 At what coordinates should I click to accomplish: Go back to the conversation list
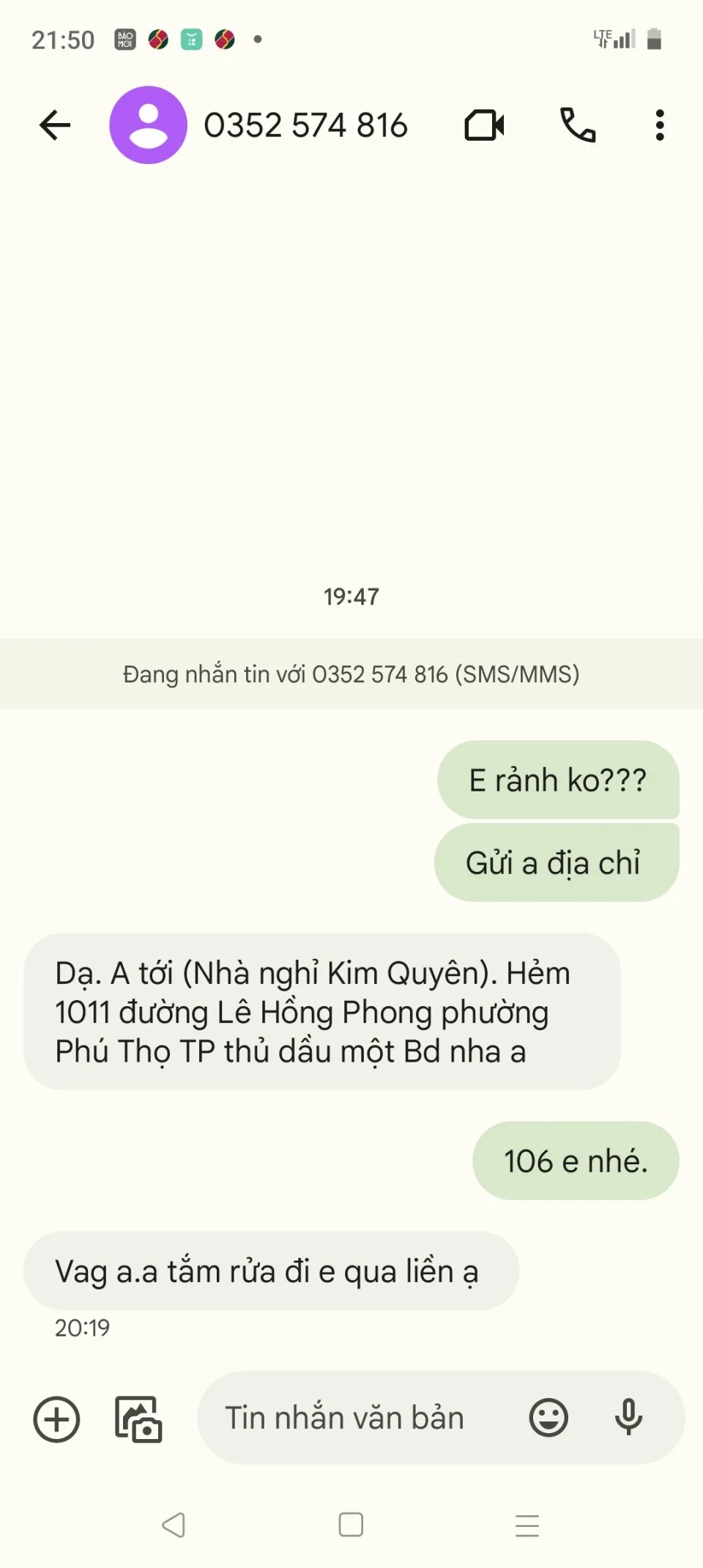click(55, 125)
